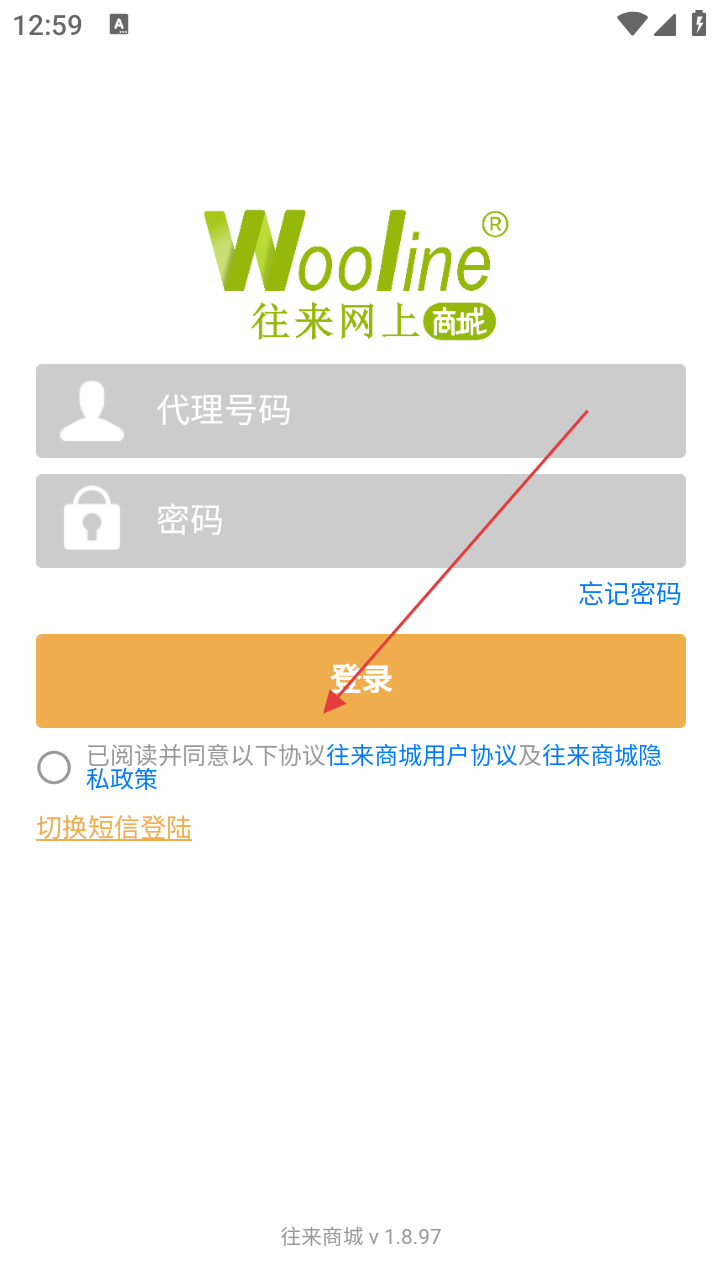Viewport: 720px width, 1280px height.
Task: Focus the 代理号码 agent number field
Action: click(x=400, y=411)
